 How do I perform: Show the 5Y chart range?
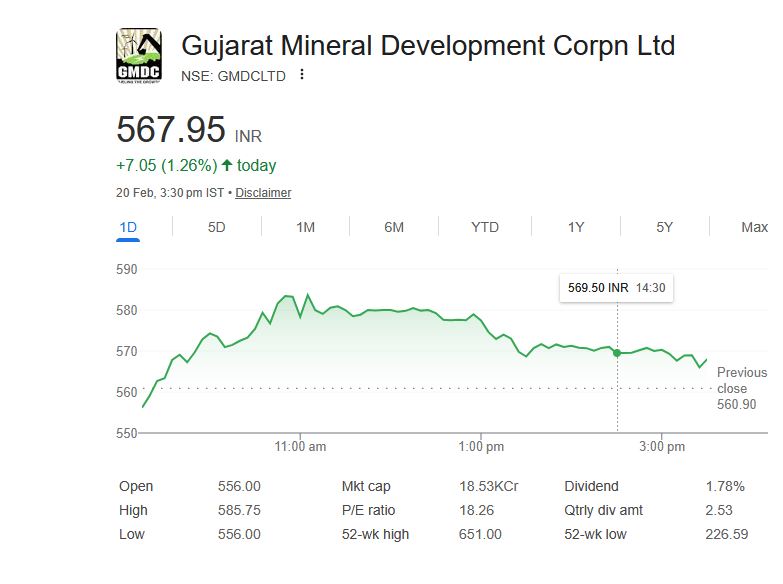665,227
